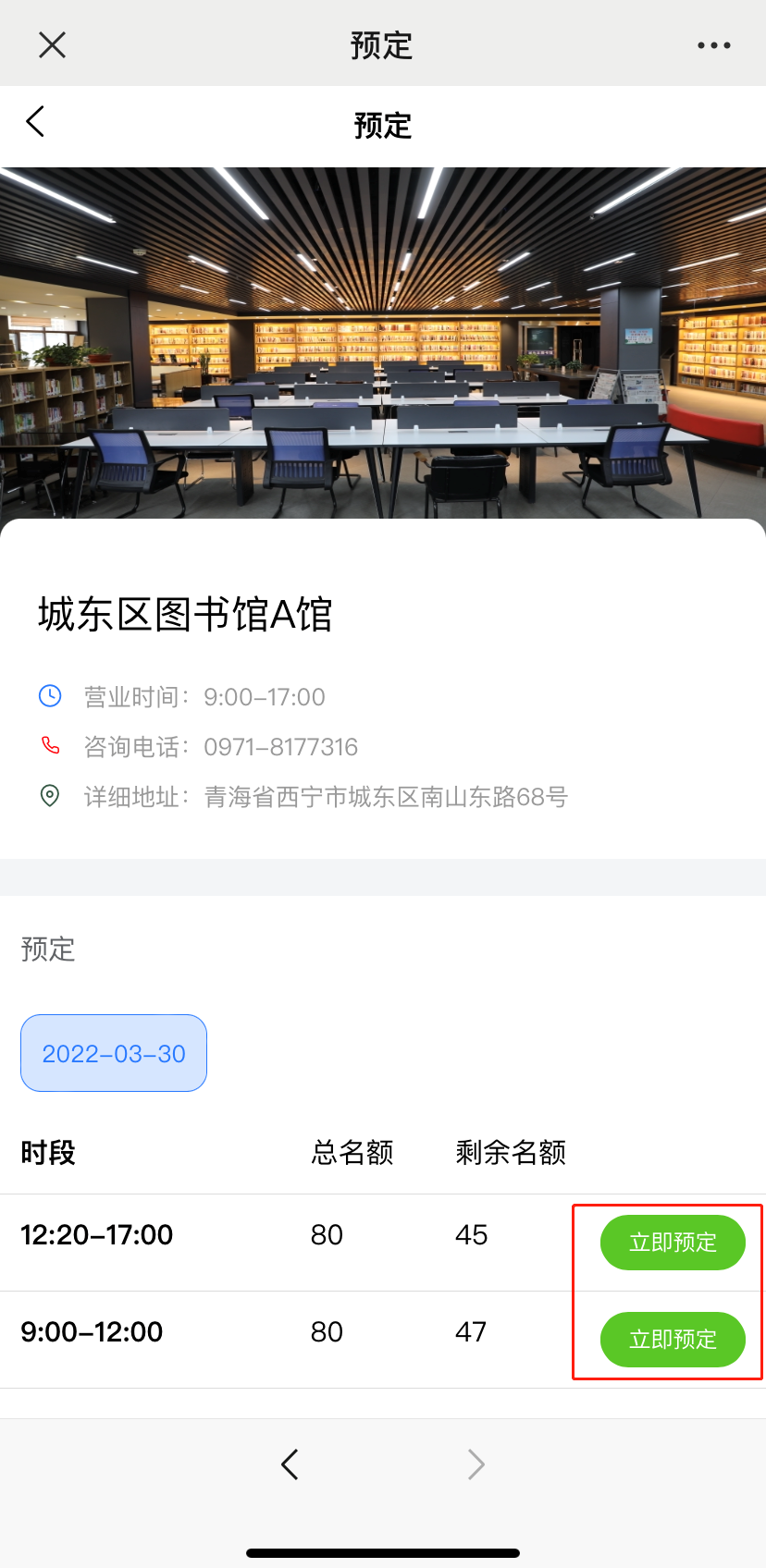
Task: Go back using the header arrow
Action: coord(36,122)
